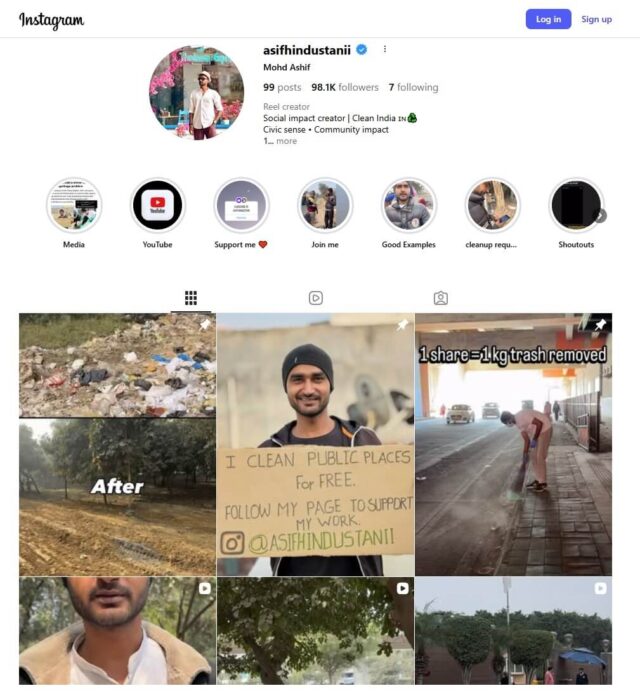Open the cleanup requests highlight
The image size is (640, 700).
point(492,205)
